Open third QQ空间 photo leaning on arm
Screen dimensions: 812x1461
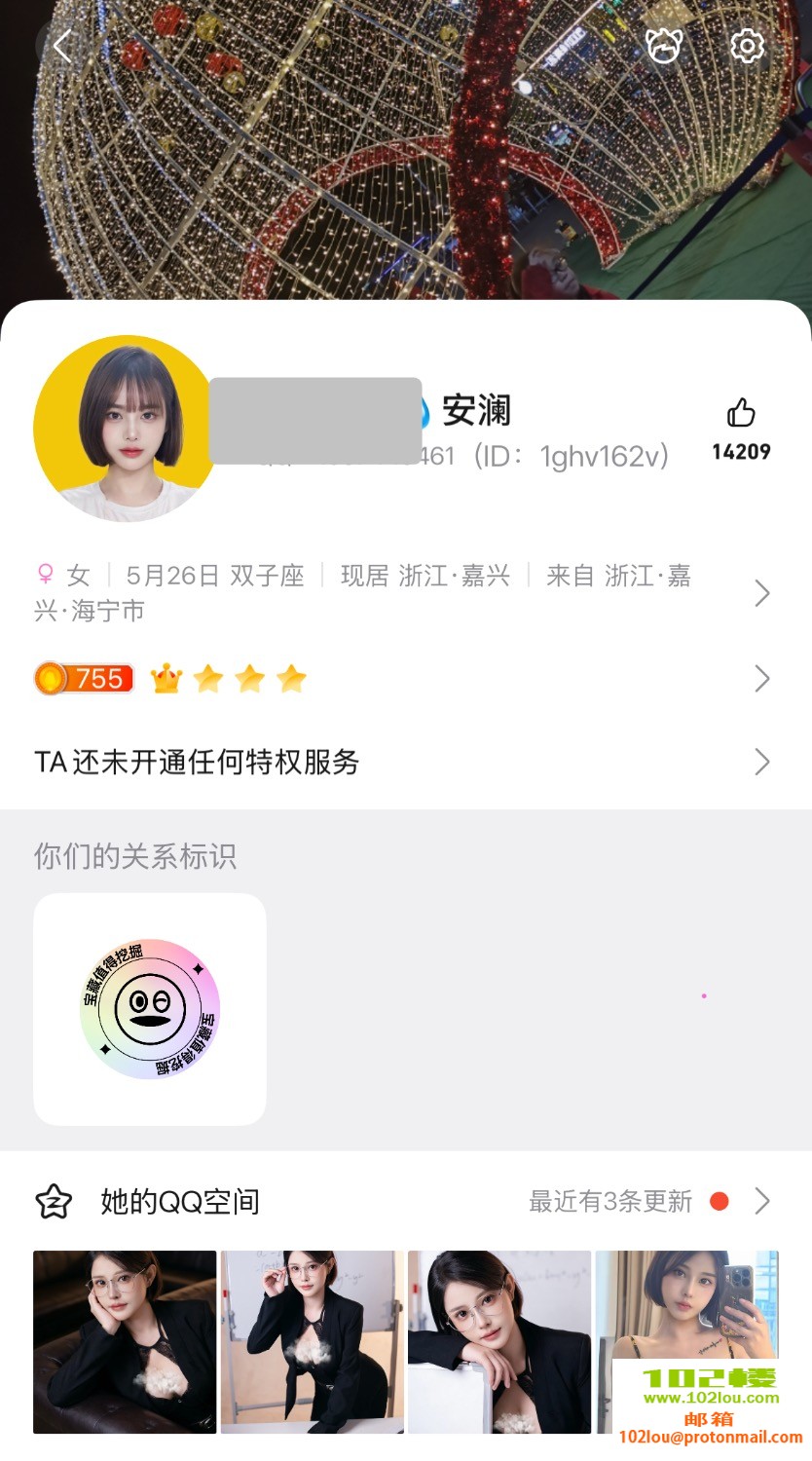pyautogui.click(x=498, y=1341)
